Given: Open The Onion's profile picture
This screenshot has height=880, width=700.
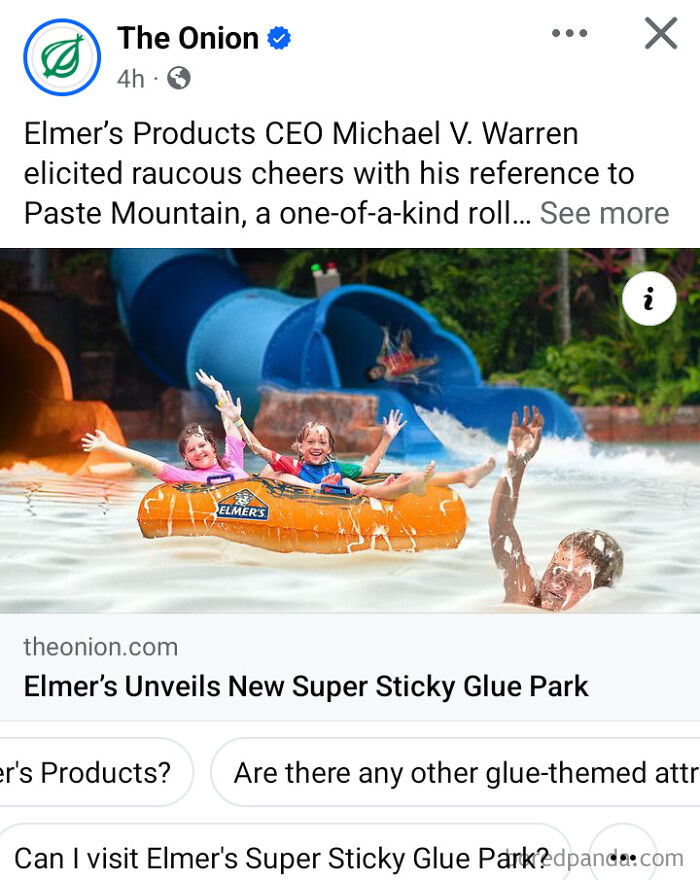Looking at the screenshot, I should [x=62, y=57].
